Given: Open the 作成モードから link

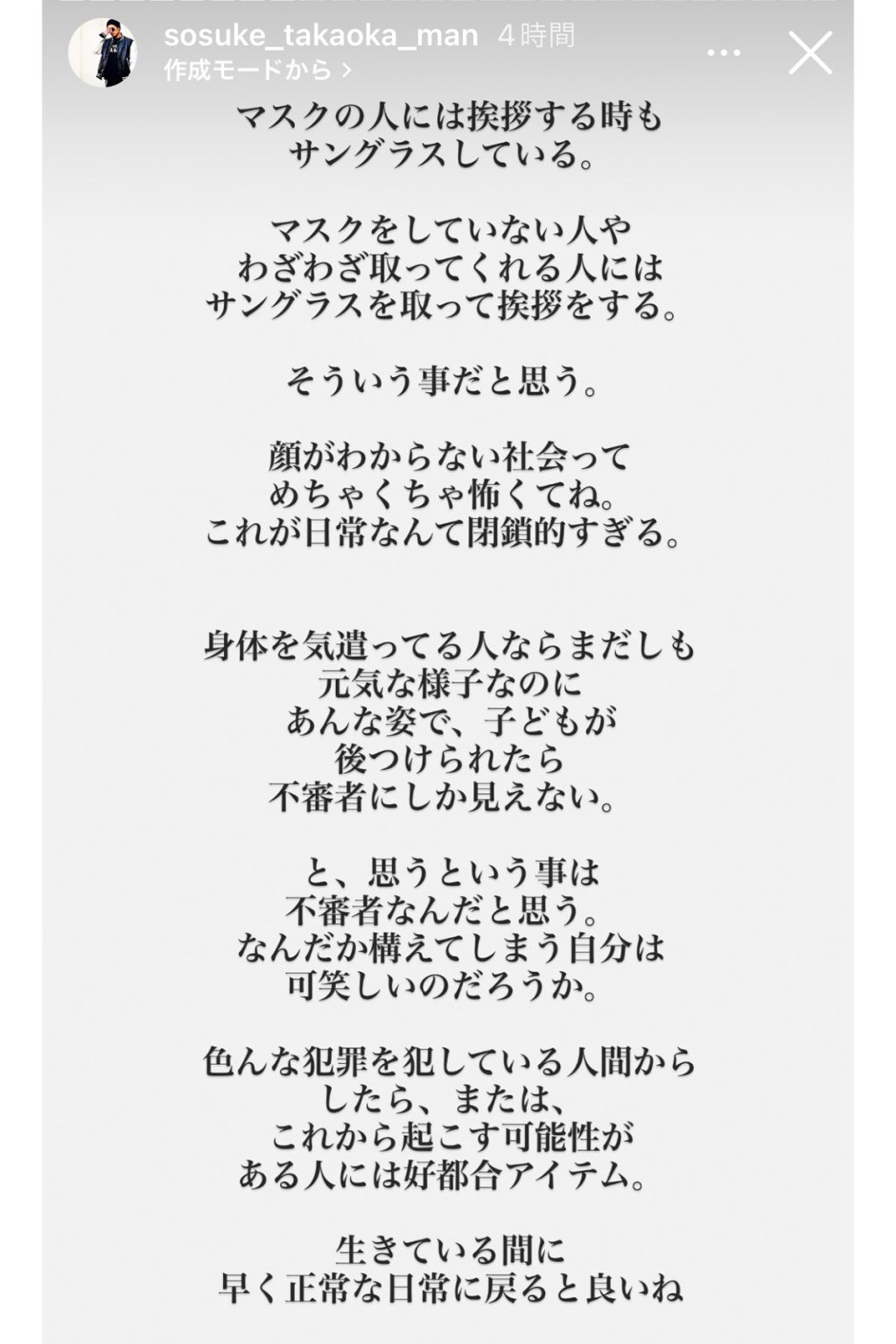Looking at the screenshot, I should (x=257, y=70).
